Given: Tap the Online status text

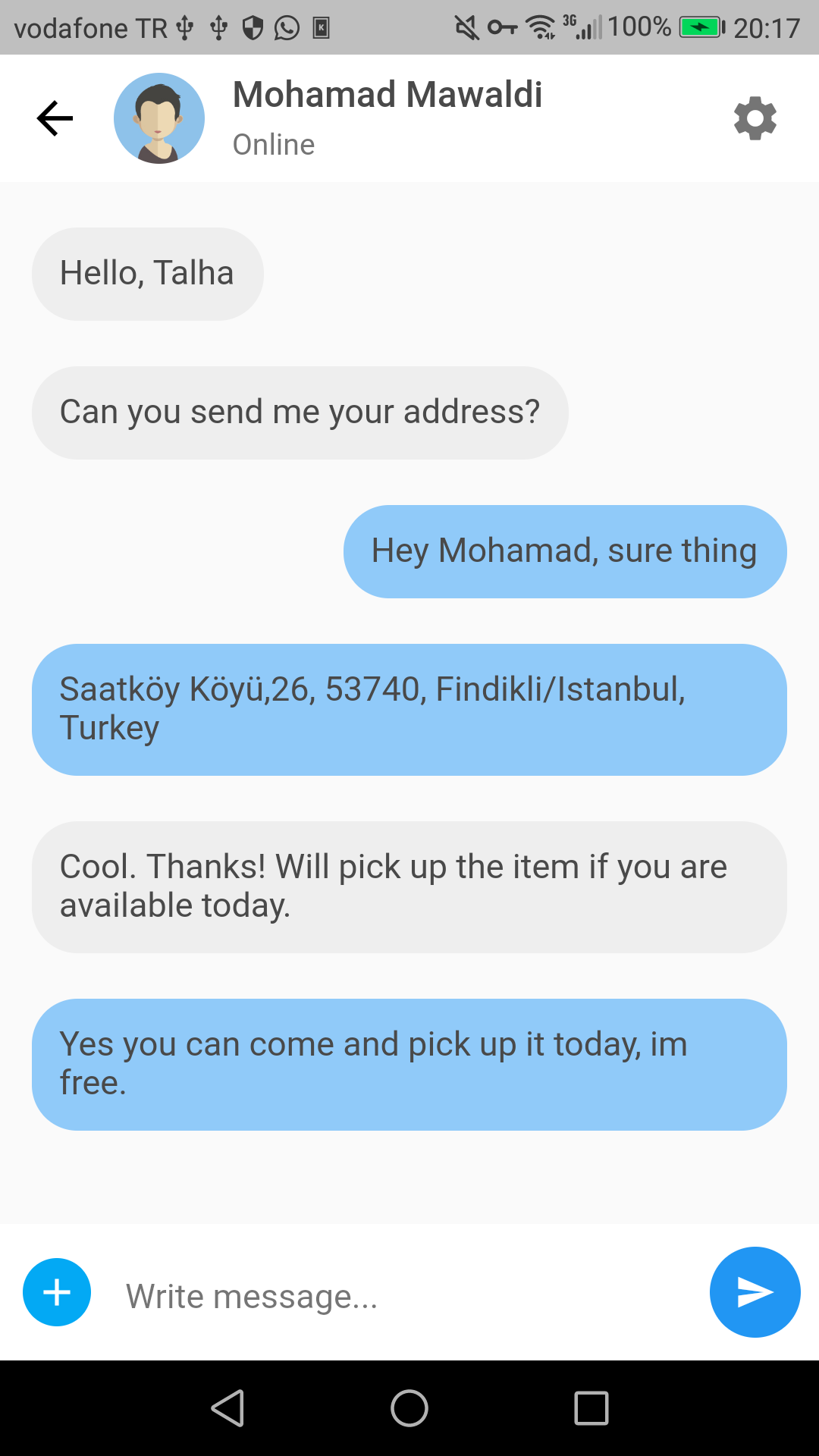Looking at the screenshot, I should tap(274, 143).
